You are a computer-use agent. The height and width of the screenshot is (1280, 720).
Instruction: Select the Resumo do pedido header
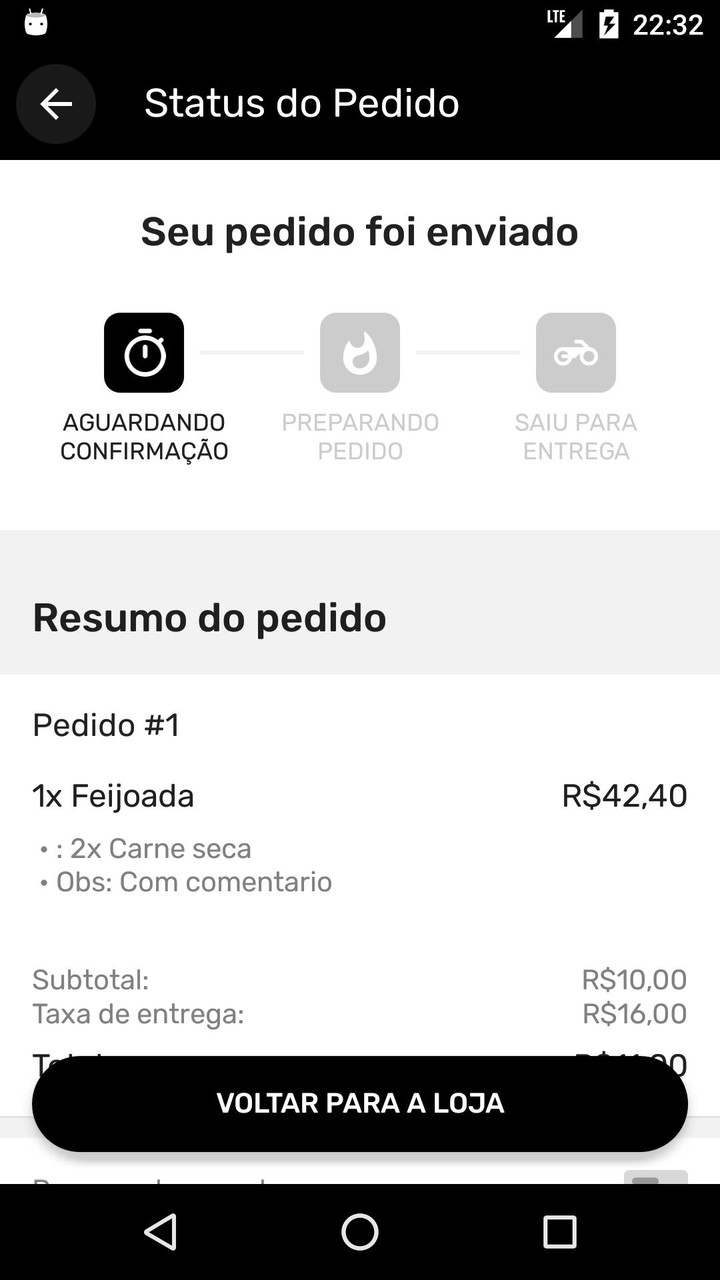click(x=209, y=617)
